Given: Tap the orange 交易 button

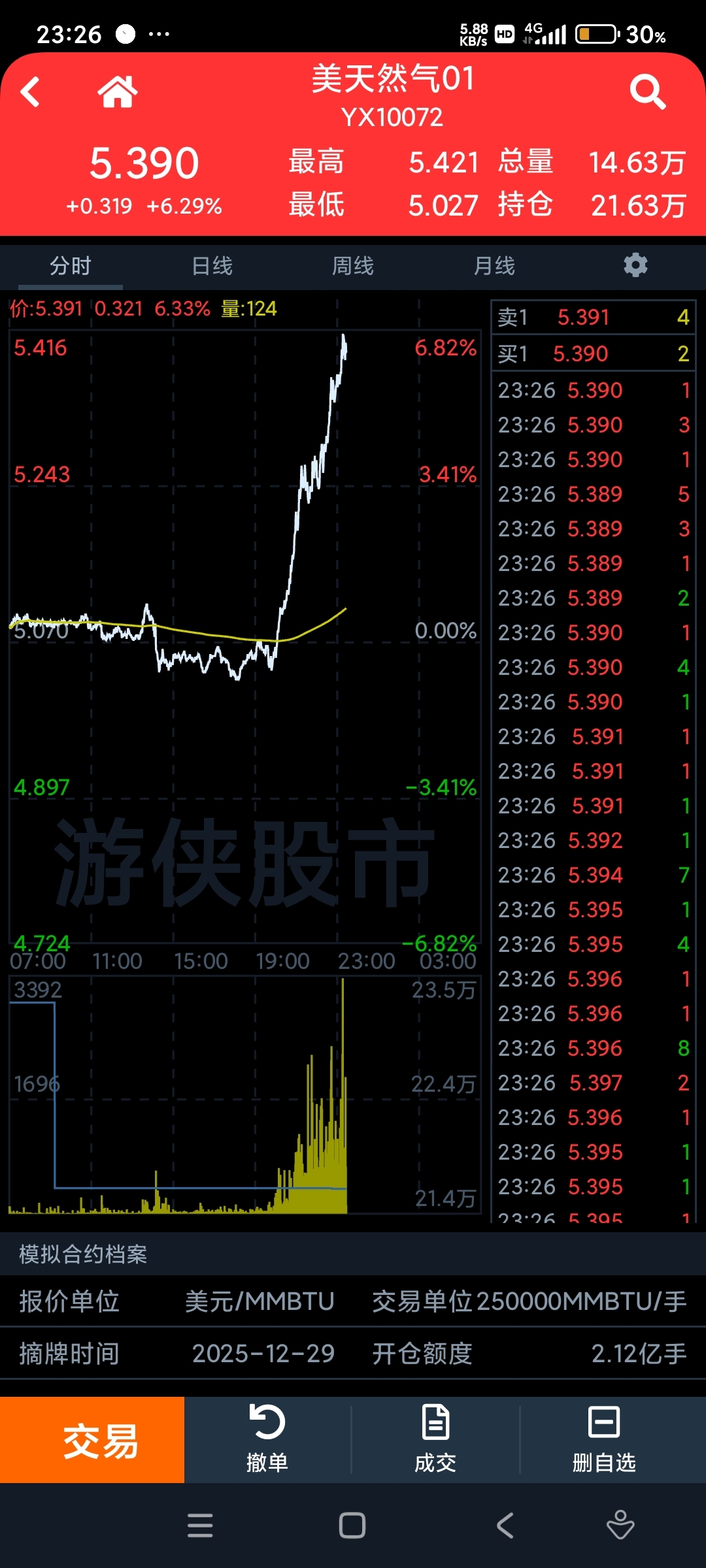Looking at the screenshot, I should (92, 1441).
